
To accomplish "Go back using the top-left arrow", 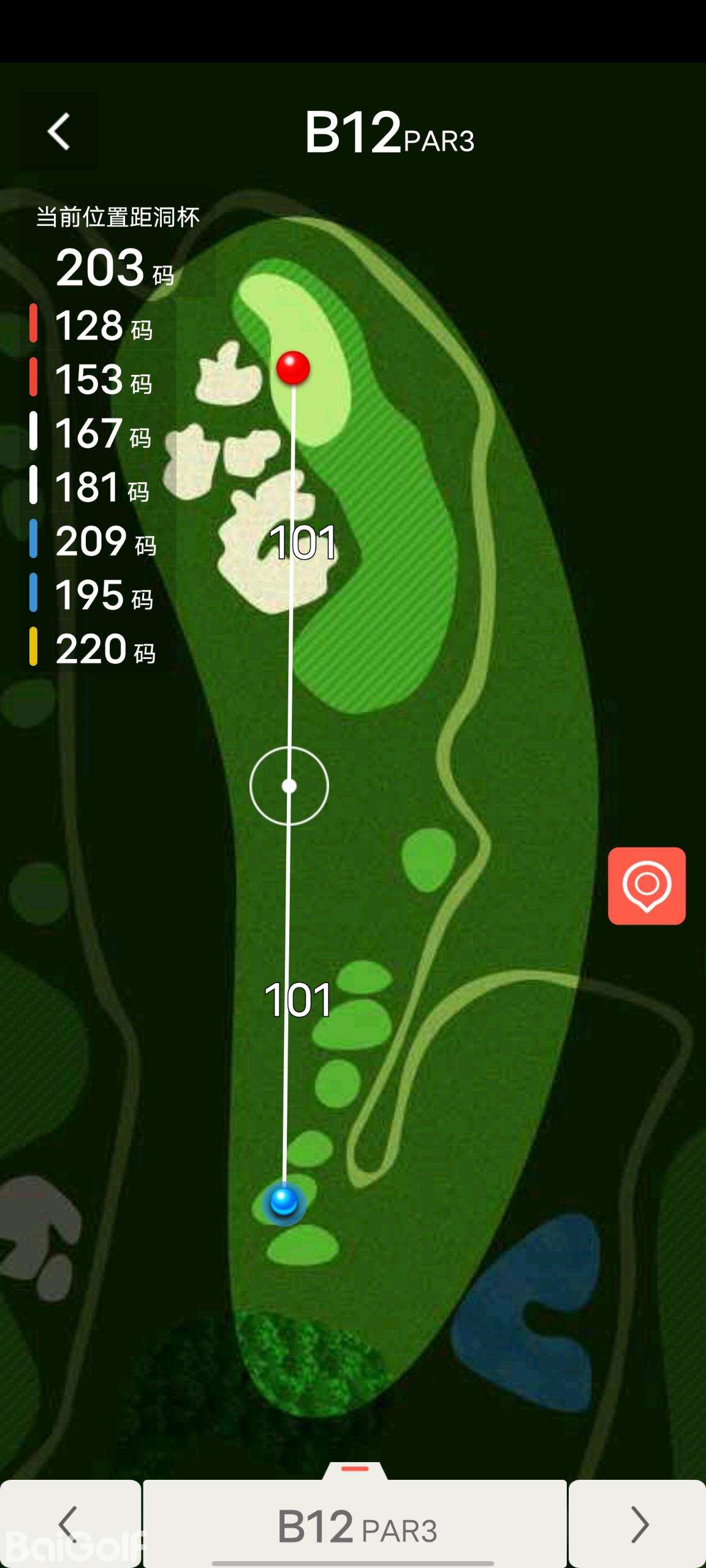I will (59, 131).
